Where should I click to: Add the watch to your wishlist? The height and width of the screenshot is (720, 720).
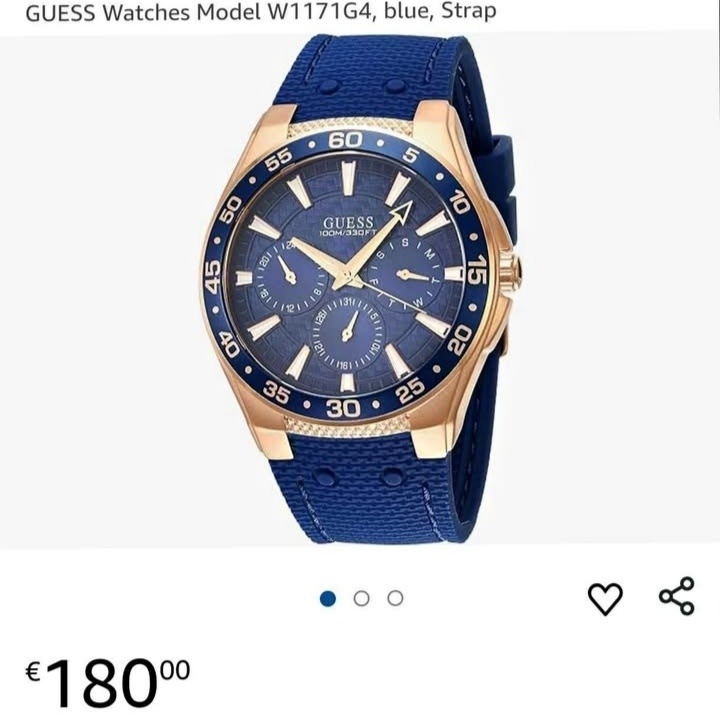tap(604, 598)
